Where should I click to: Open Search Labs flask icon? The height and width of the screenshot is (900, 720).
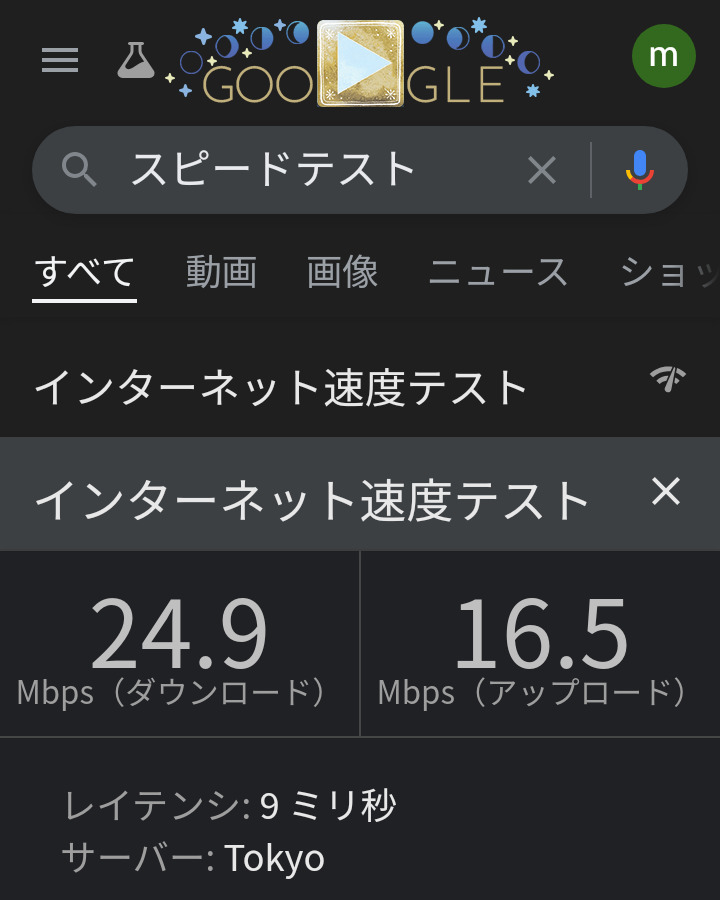point(136,60)
